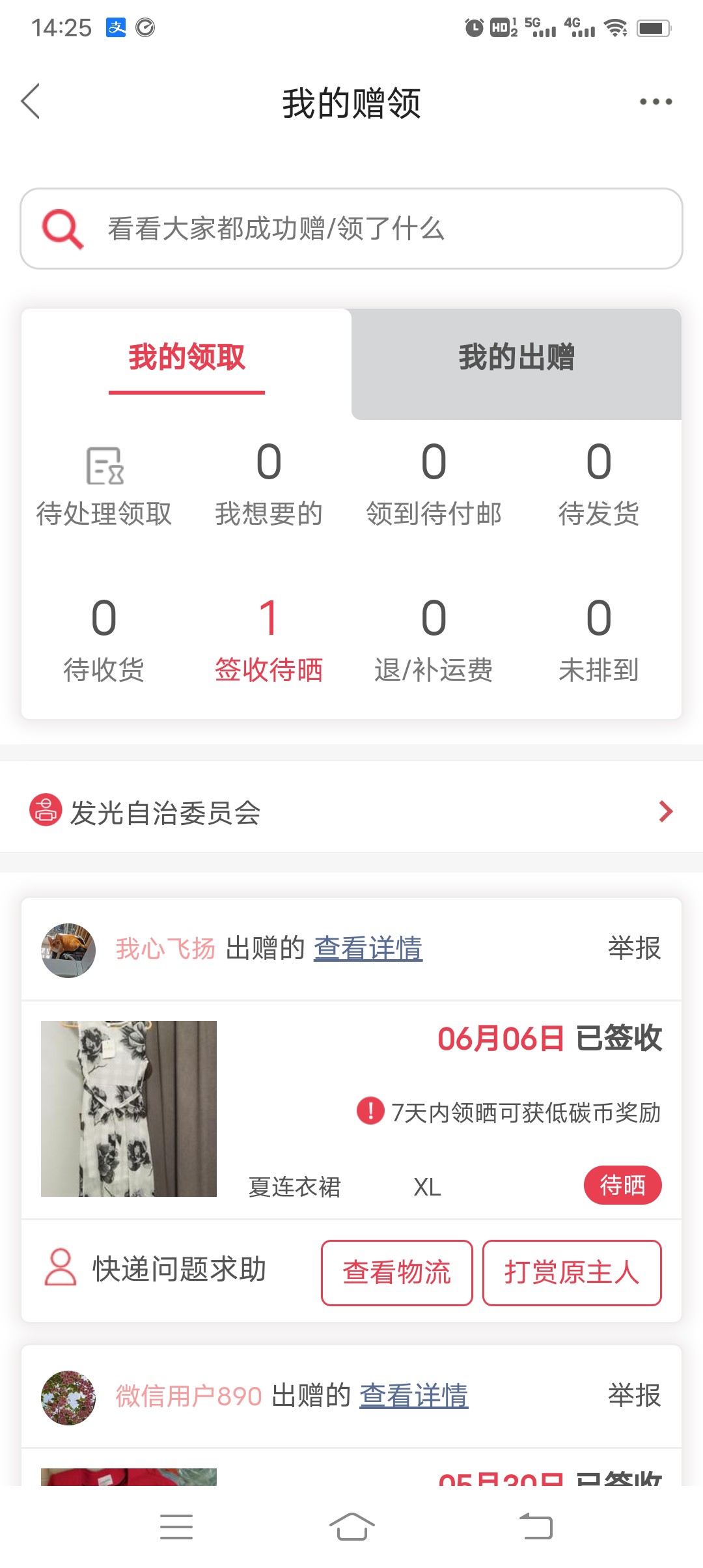Viewport: 703px width, 1568px height.
Task: Tap 打赏原主人 button
Action: tap(572, 1272)
